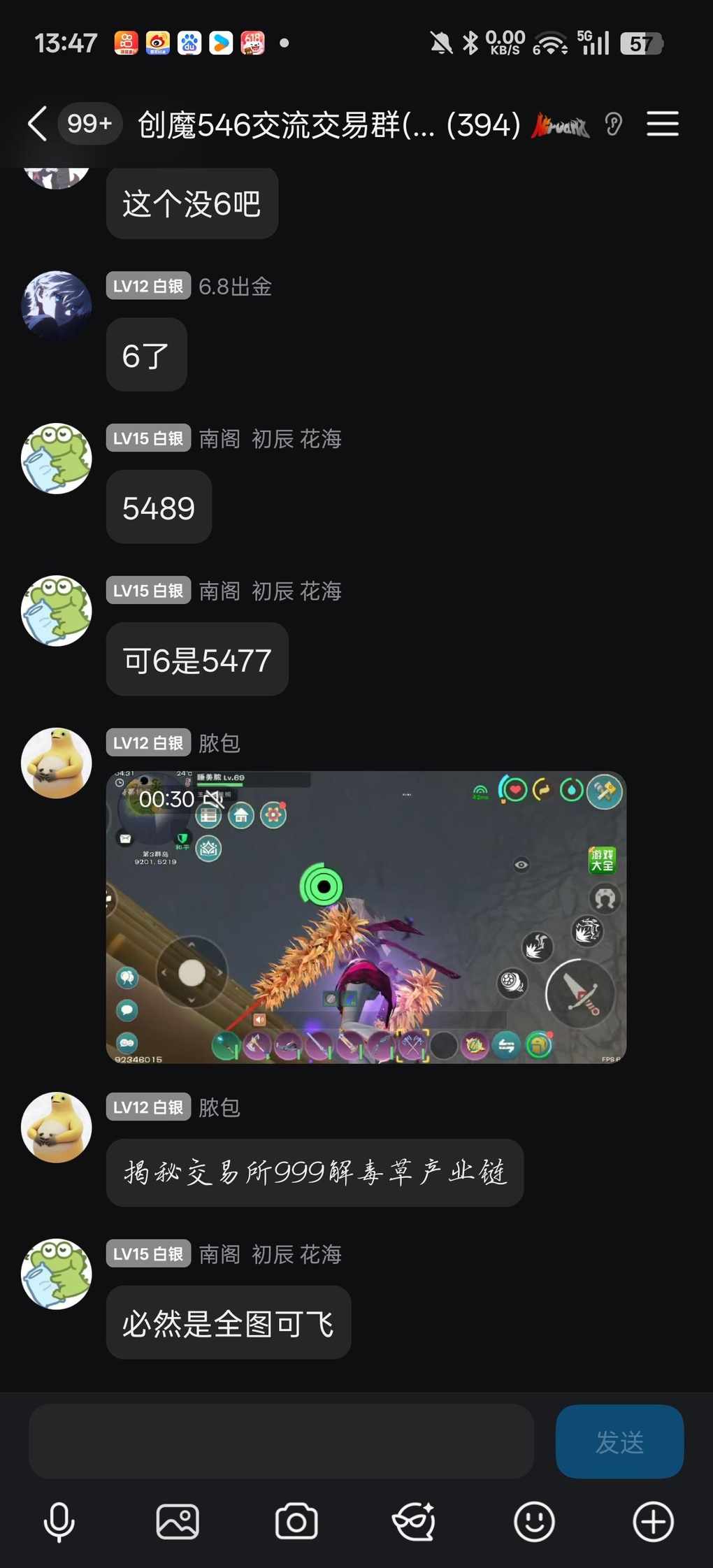Image resolution: width=713 pixels, height=1568 pixels.
Task: View avatar profile of 6.8出金
Action: 57,305
